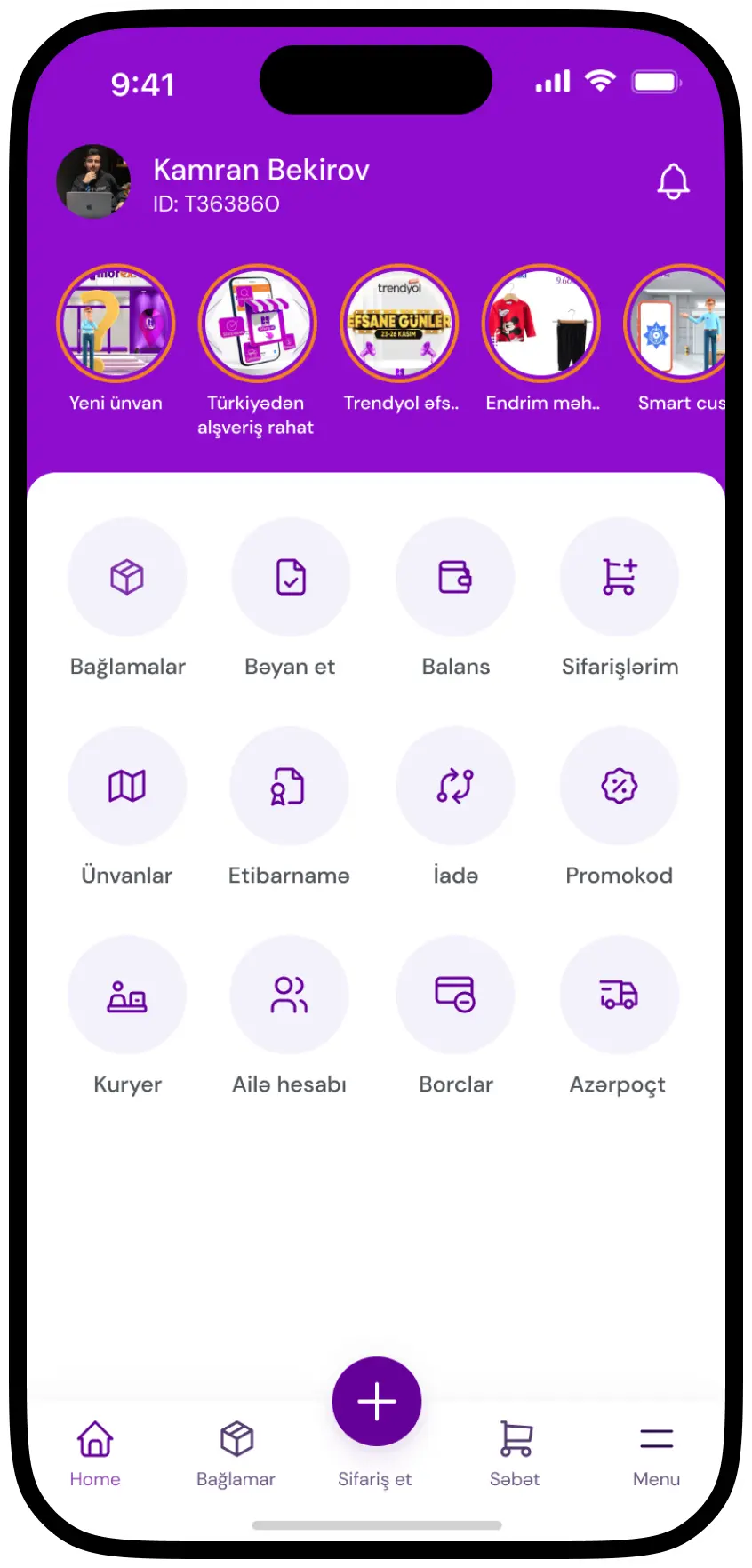Open the Promokod section

tap(619, 787)
